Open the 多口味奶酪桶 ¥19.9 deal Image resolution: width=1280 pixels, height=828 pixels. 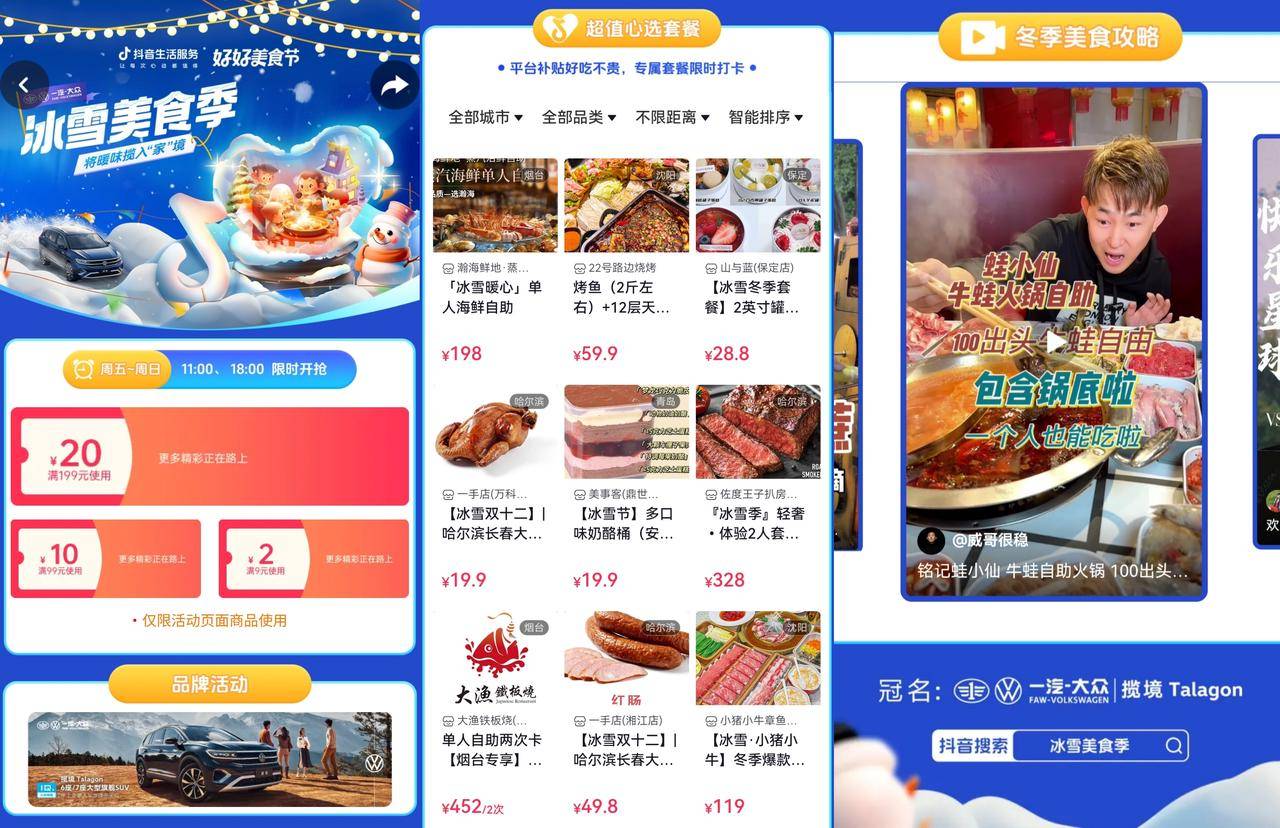[626, 486]
